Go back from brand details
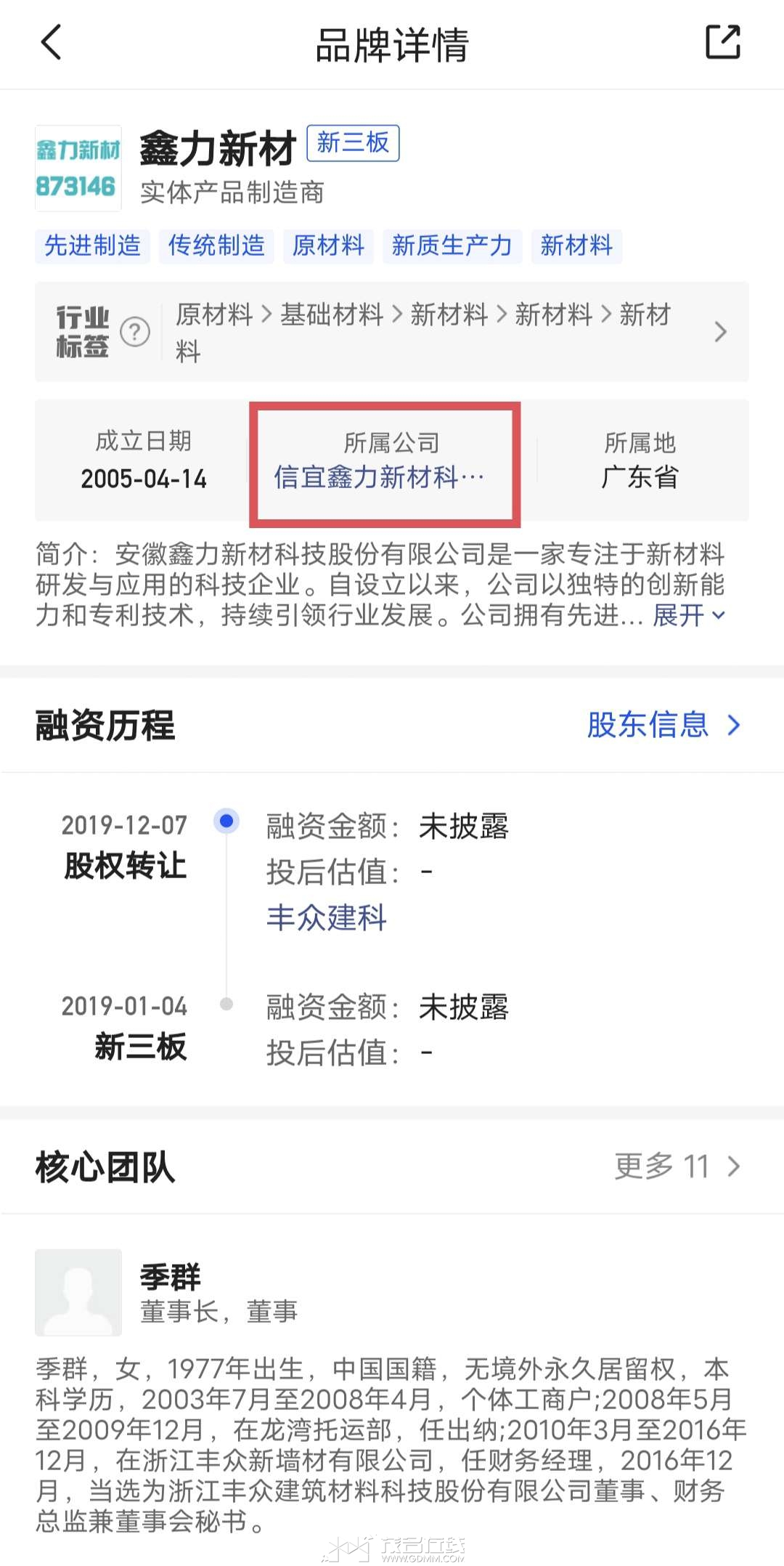 [51, 42]
